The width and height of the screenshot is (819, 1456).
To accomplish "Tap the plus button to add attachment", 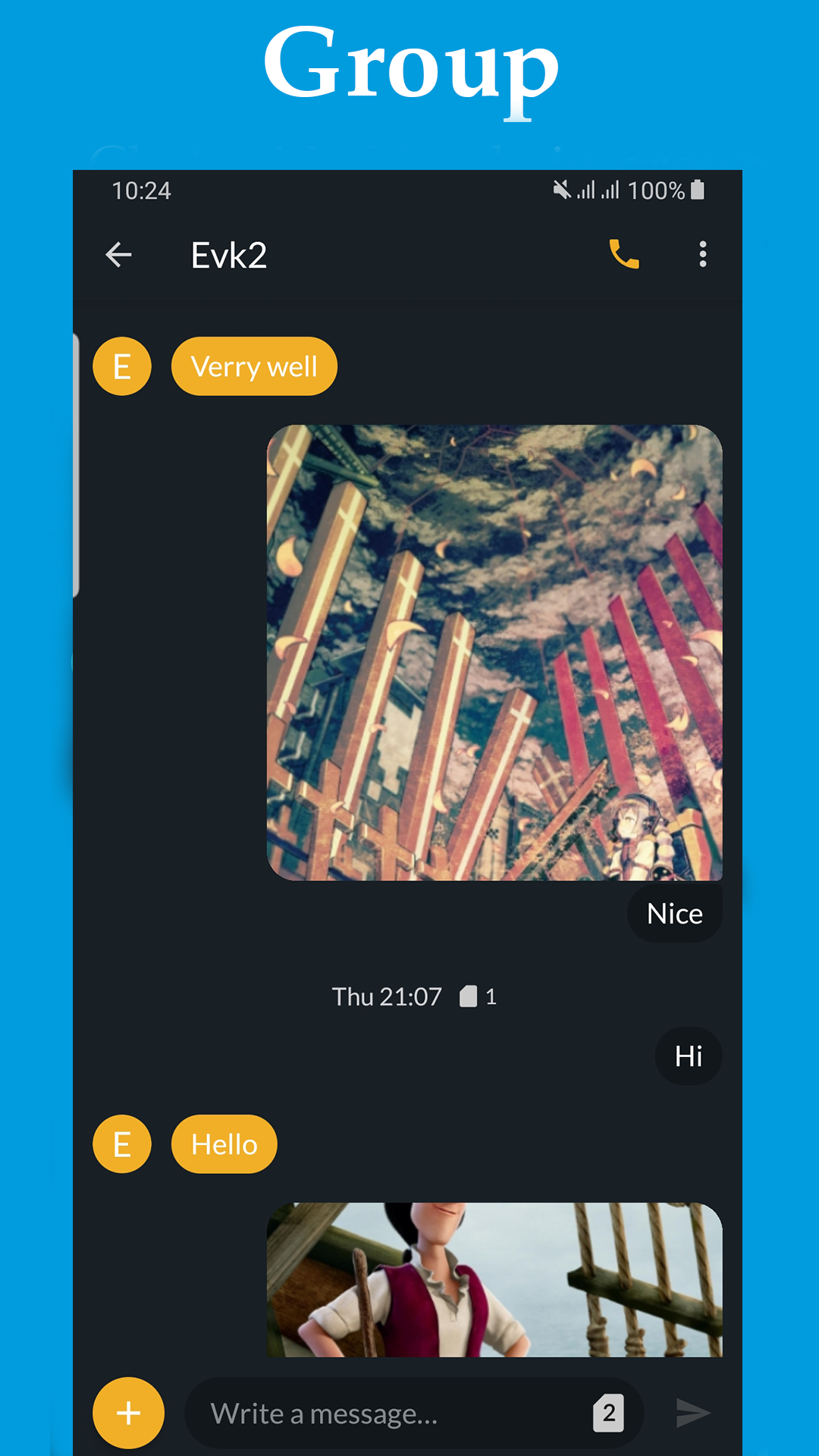I will point(127,1412).
